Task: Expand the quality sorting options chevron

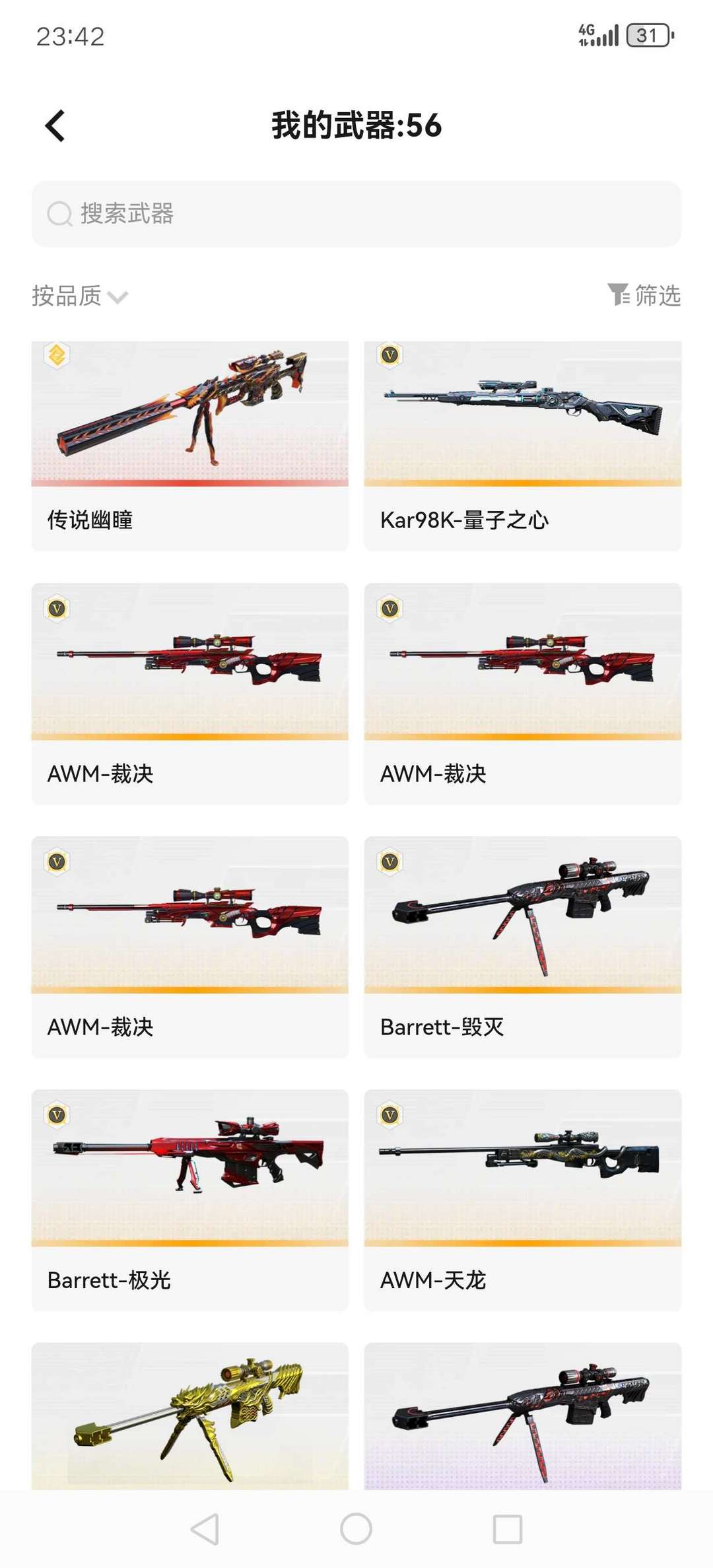Action: [119, 298]
